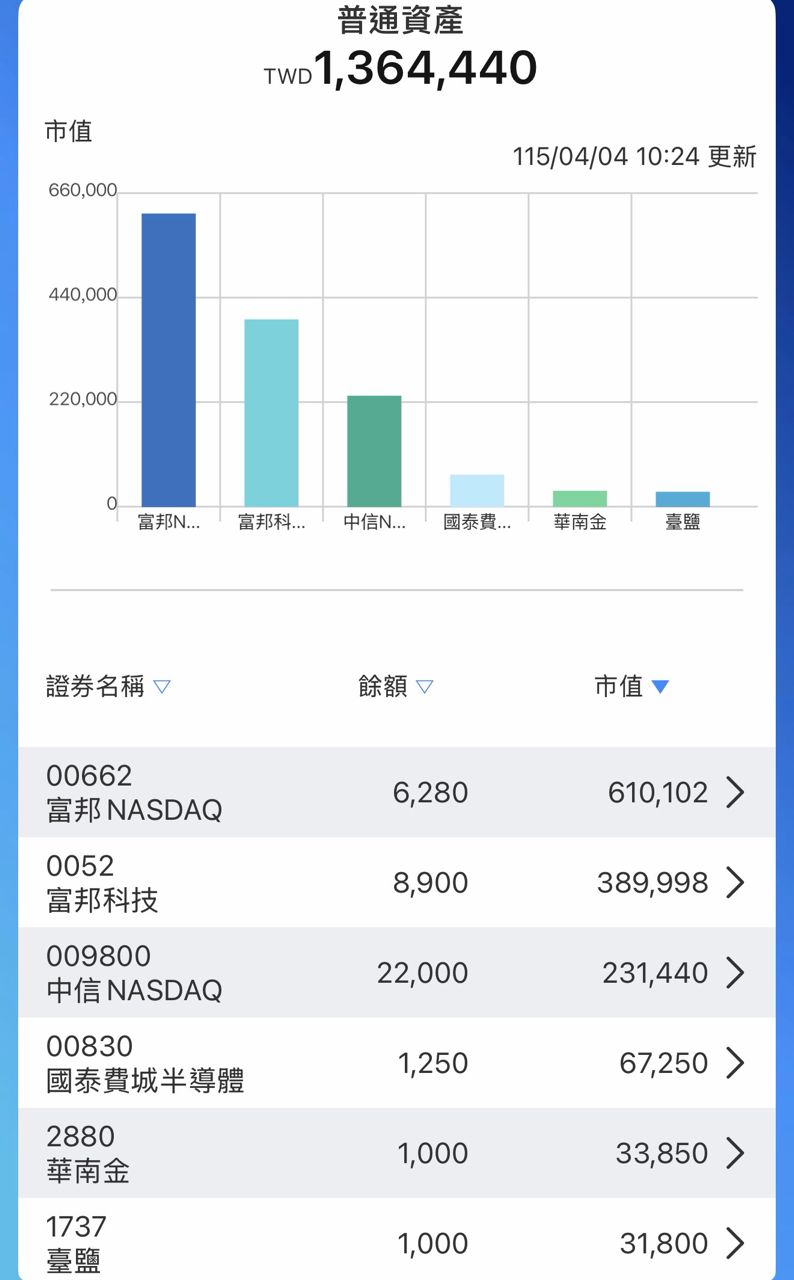View the 1737 臺鹽 holding
Viewport: 794px width, 1280px height.
(396, 1242)
